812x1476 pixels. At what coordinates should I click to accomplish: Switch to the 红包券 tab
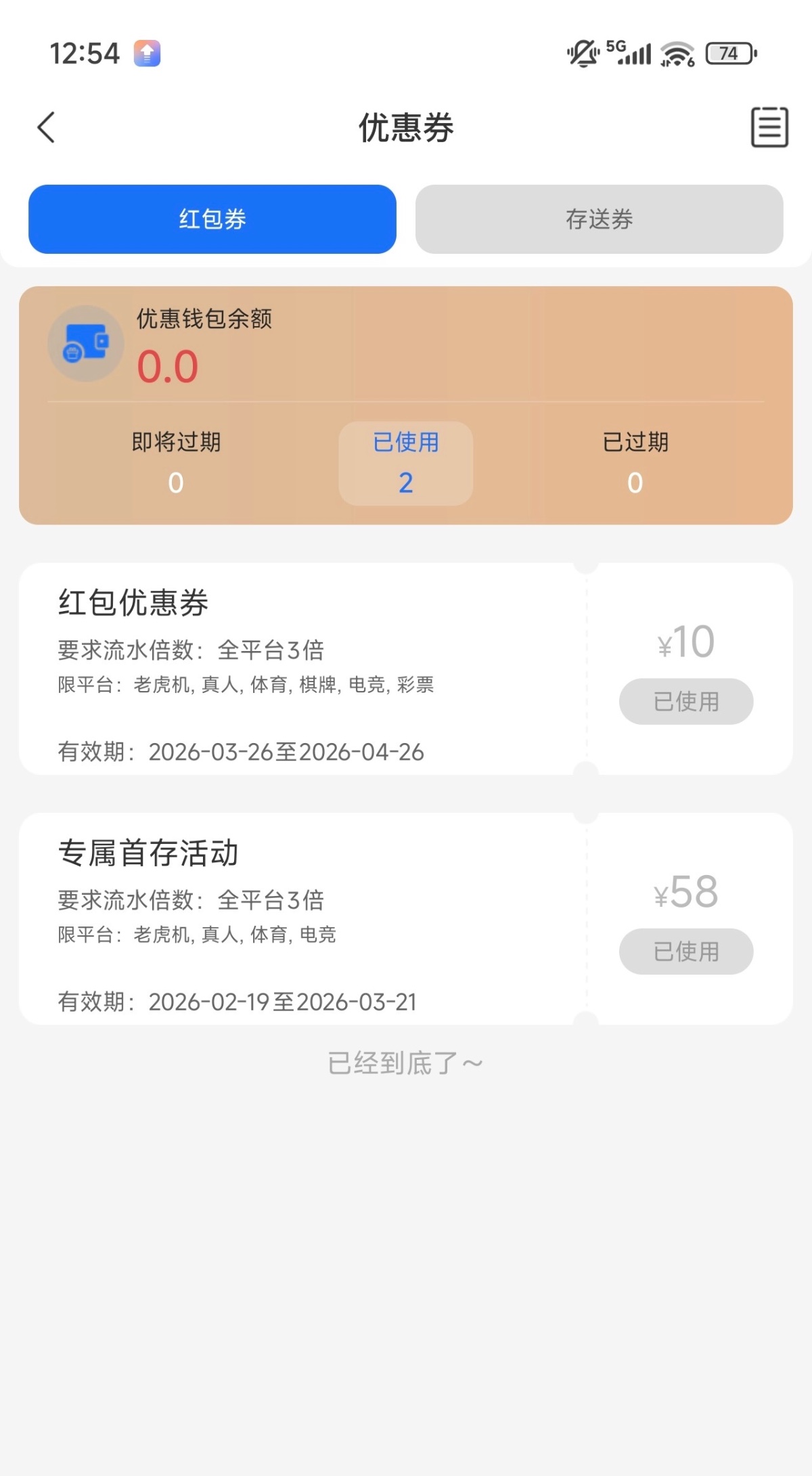212,219
